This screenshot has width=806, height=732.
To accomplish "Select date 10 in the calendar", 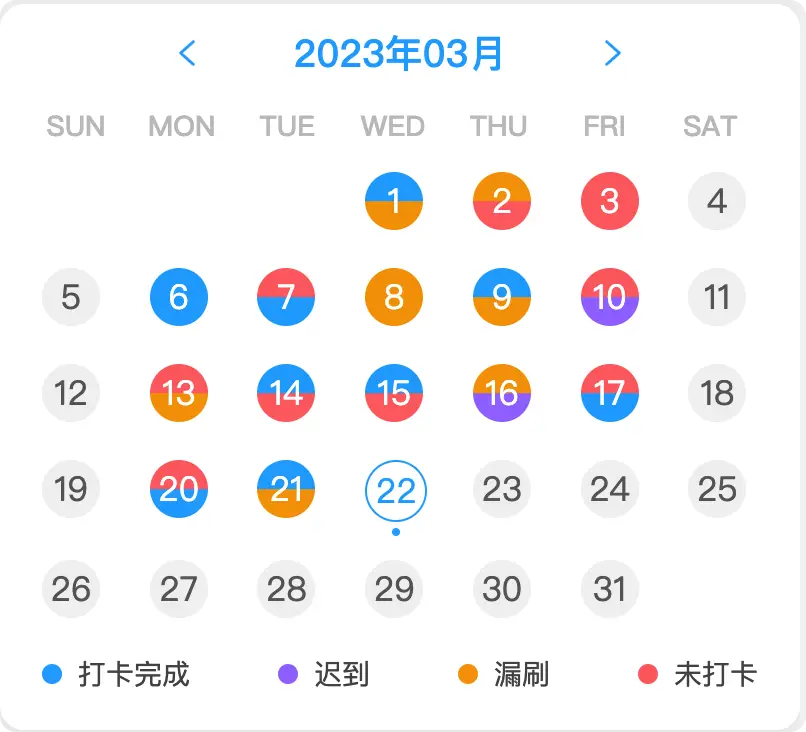I will coord(610,297).
